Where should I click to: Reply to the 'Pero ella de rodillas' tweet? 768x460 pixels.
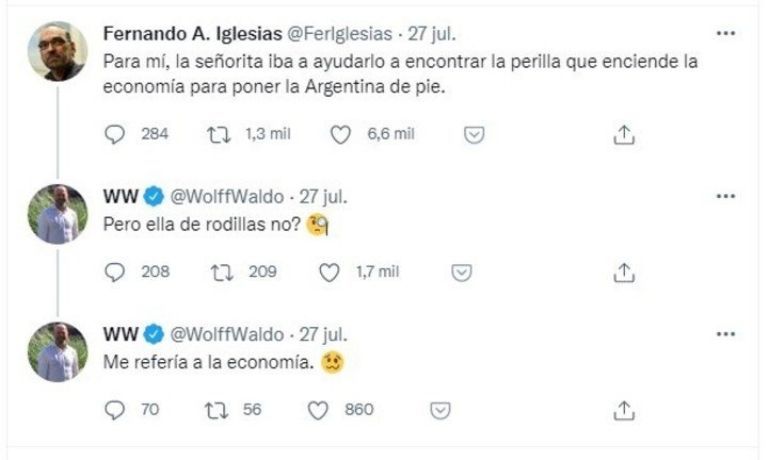pyautogui.click(x=114, y=271)
